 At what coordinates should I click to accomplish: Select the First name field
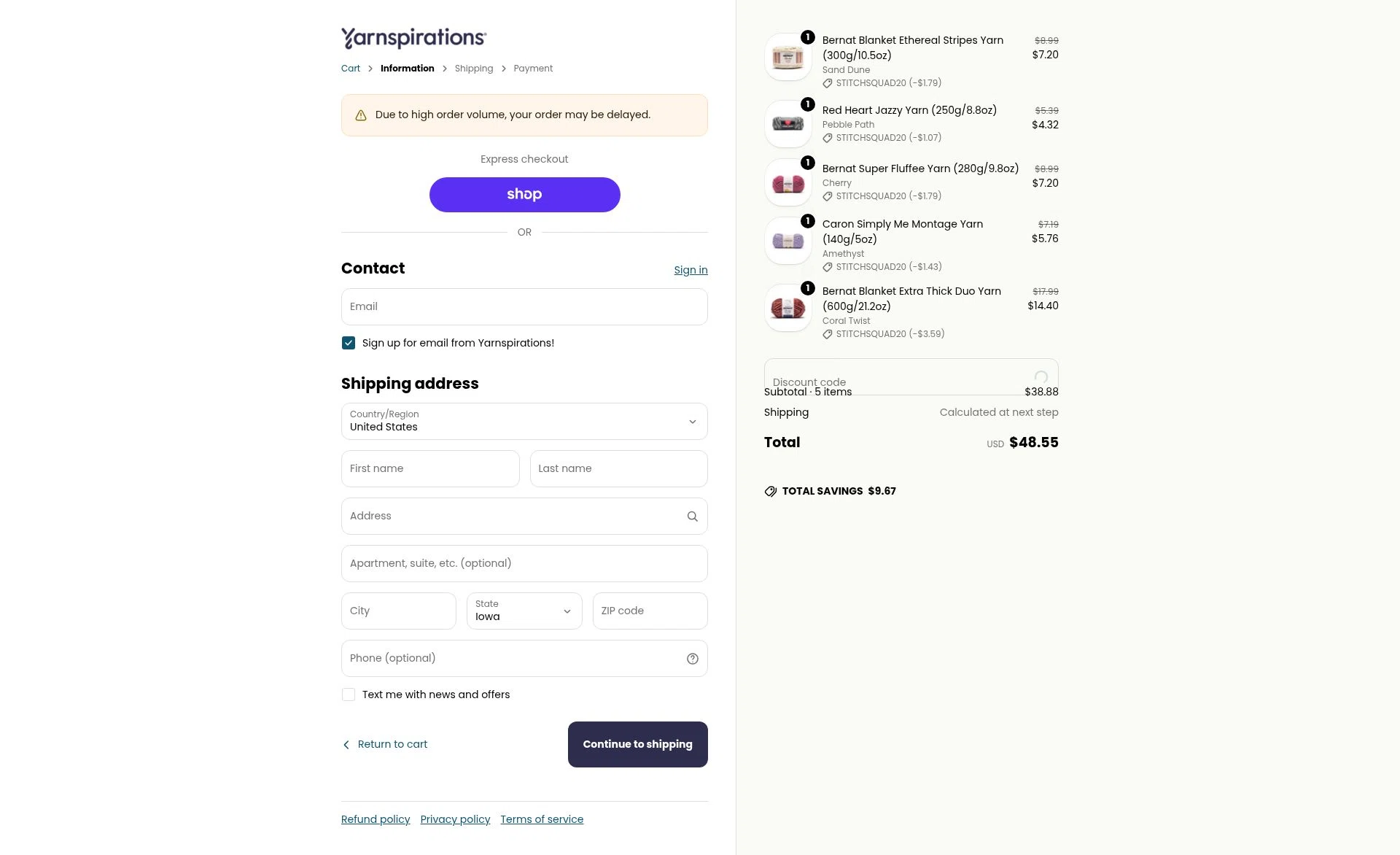click(x=429, y=468)
